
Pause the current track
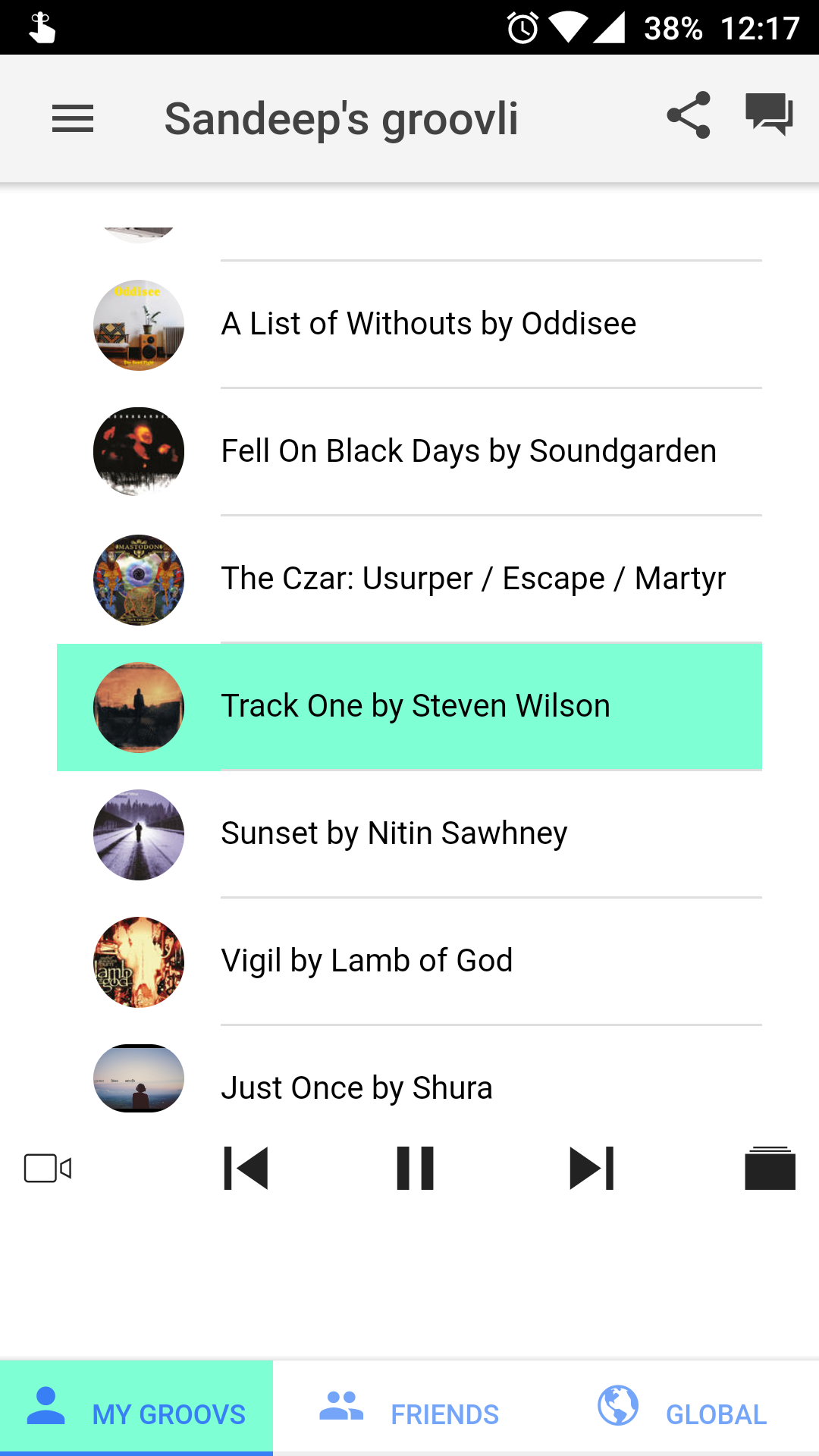coord(416,1169)
